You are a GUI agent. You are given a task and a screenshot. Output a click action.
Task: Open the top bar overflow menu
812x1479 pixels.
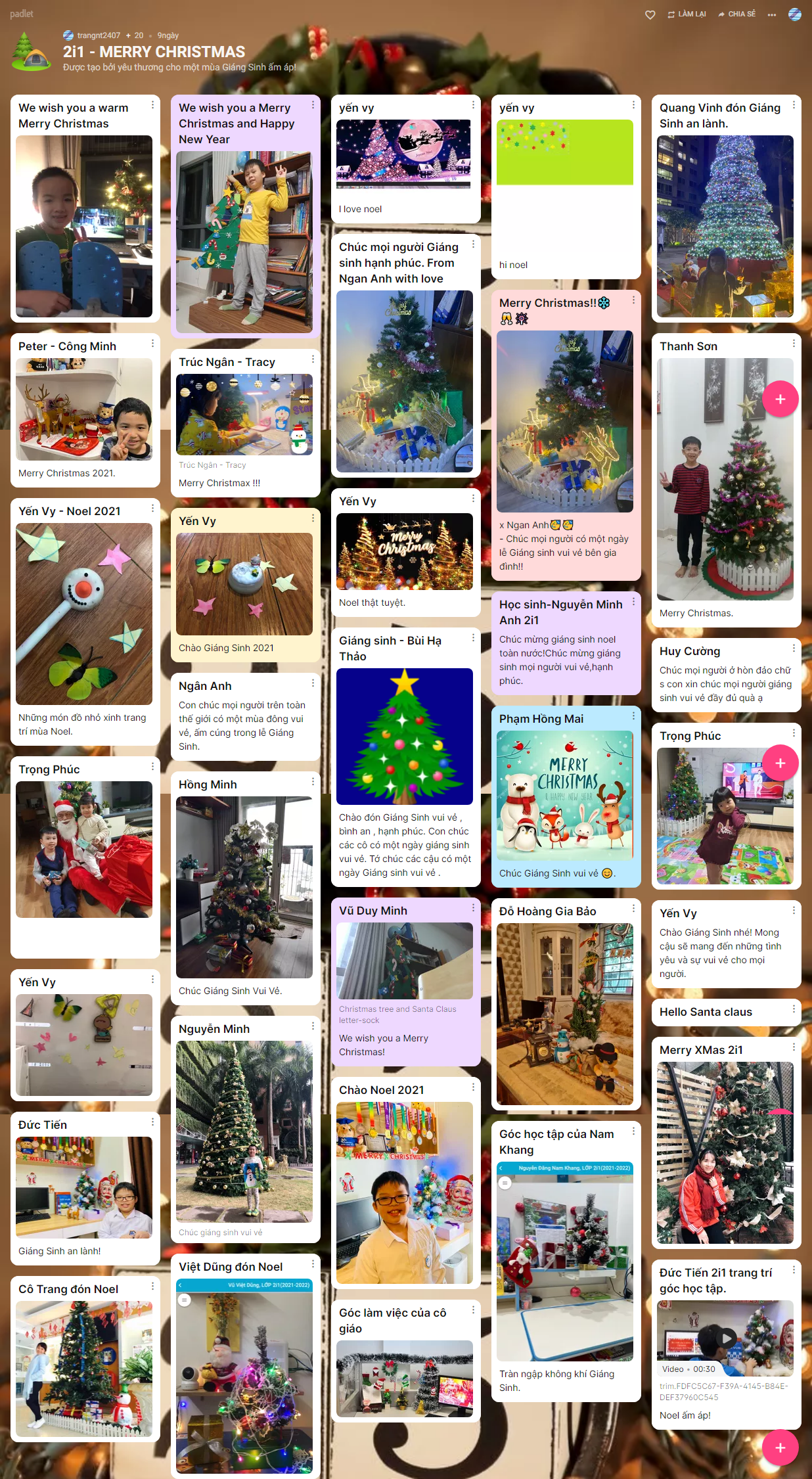(771, 14)
